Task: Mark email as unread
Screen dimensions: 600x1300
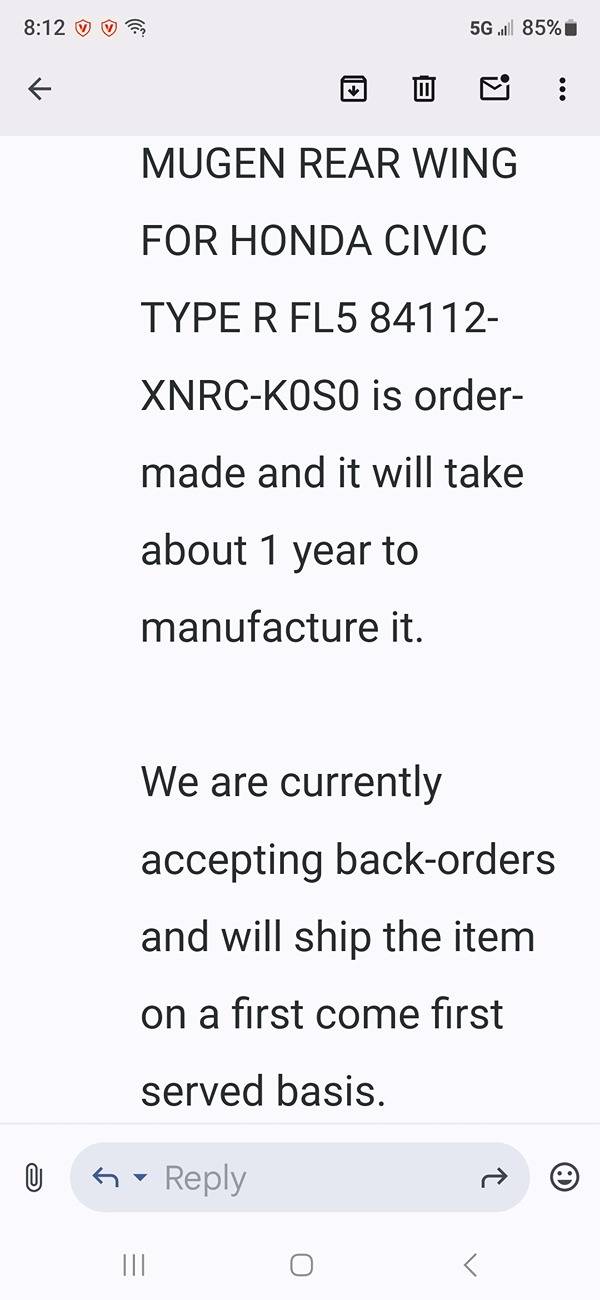Action: 494,89
